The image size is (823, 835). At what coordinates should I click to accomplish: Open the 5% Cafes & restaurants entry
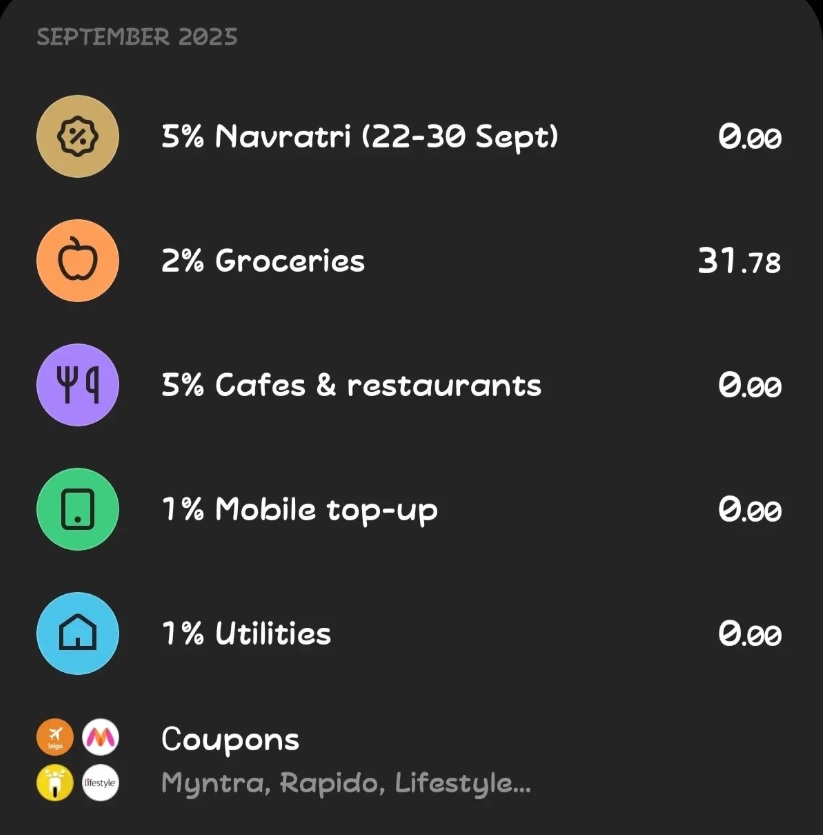point(350,384)
